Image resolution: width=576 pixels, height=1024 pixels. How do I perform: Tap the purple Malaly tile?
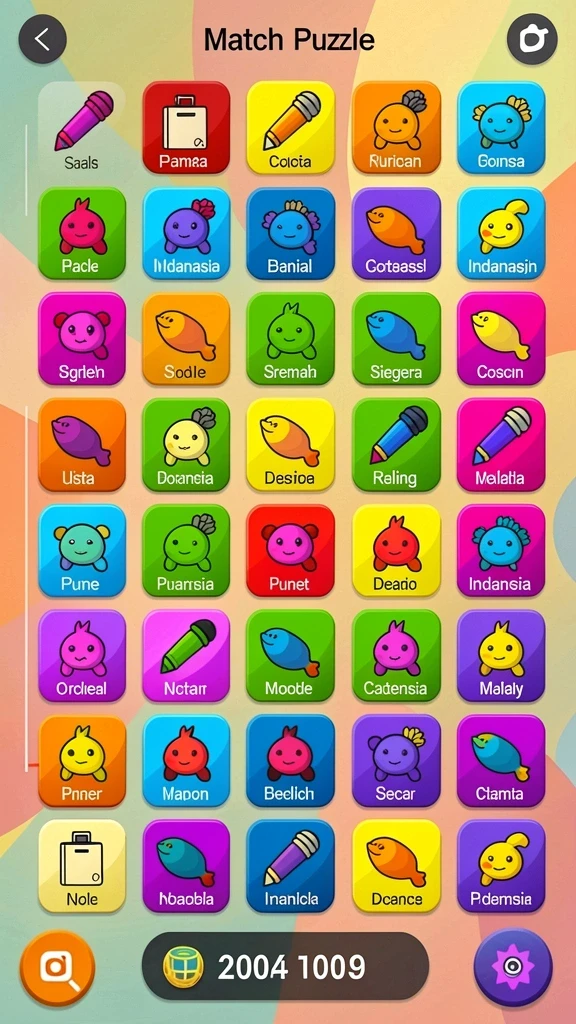pos(501,656)
